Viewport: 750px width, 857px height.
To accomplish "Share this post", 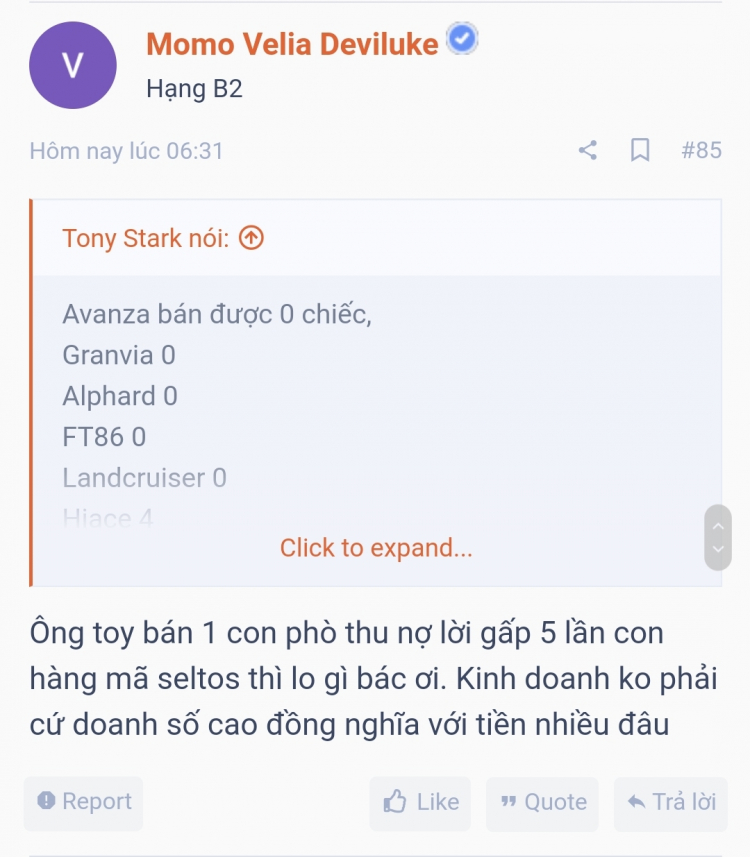I will pyautogui.click(x=588, y=150).
